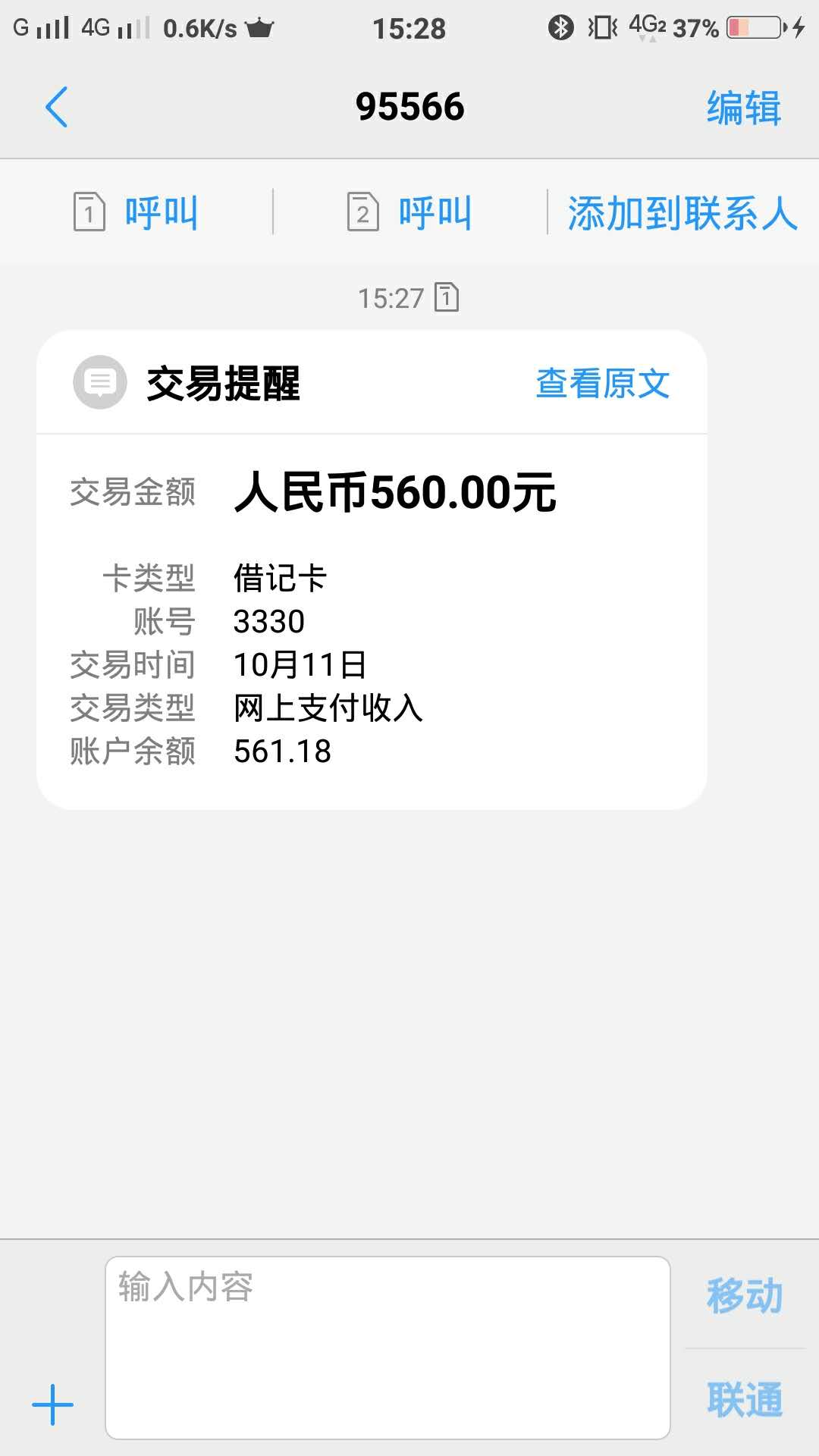The image size is (819, 1456).
Task: Open 查看原文 to view original message
Action: tap(603, 383)
